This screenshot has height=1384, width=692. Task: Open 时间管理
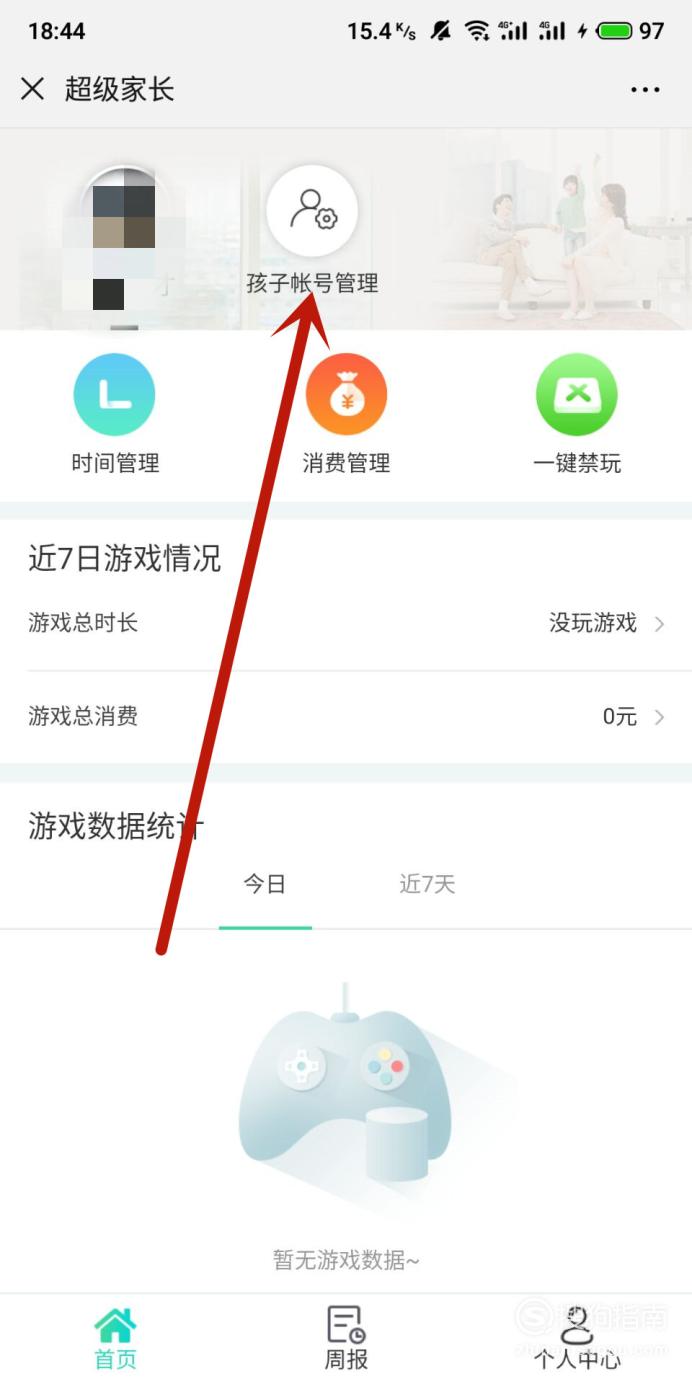(x=115, y=414)
